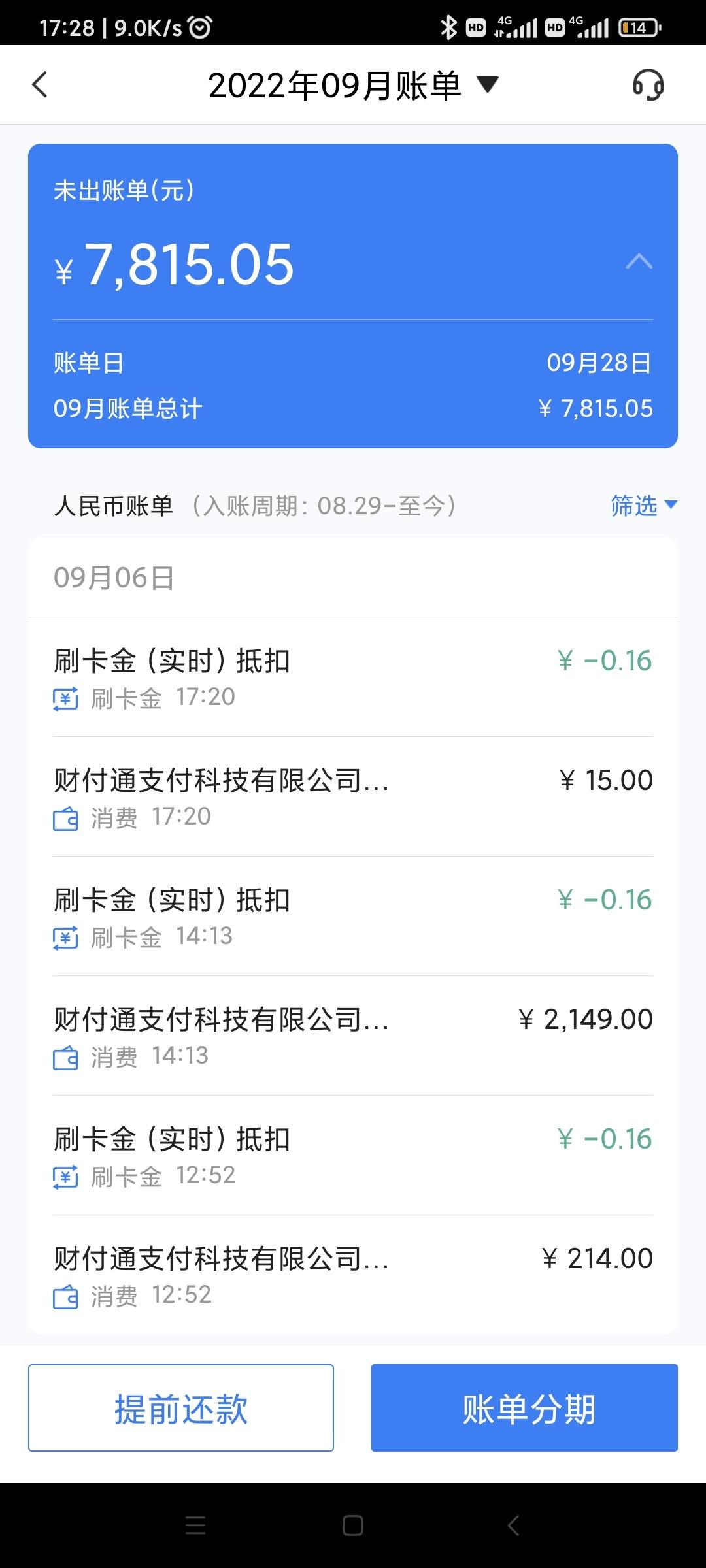This screenshot has height=1568, width=706.
Task: Open the 14:13 刷卡金抵扣 transaction
Action: click(x=353, y=917)
